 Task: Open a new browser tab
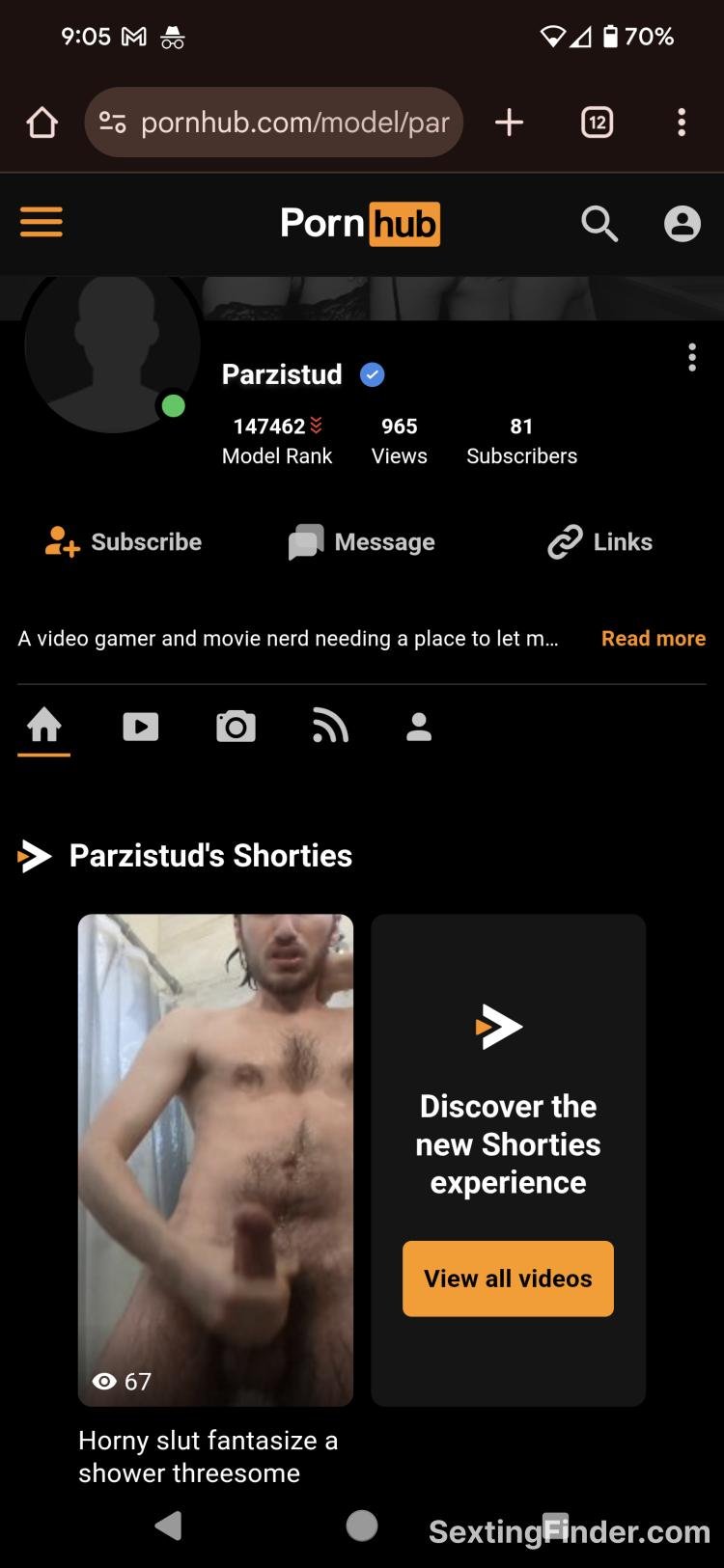[x=509, y=123]
